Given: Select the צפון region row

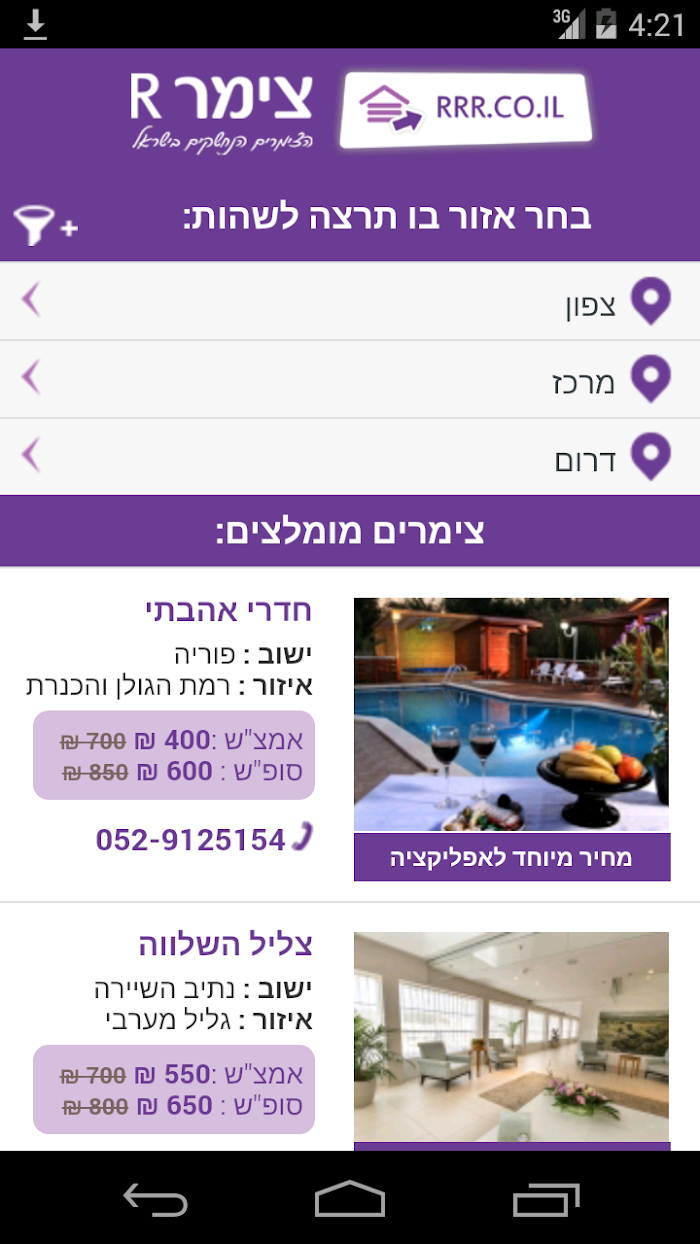Looking at the screenshot, I should point(350,301).
